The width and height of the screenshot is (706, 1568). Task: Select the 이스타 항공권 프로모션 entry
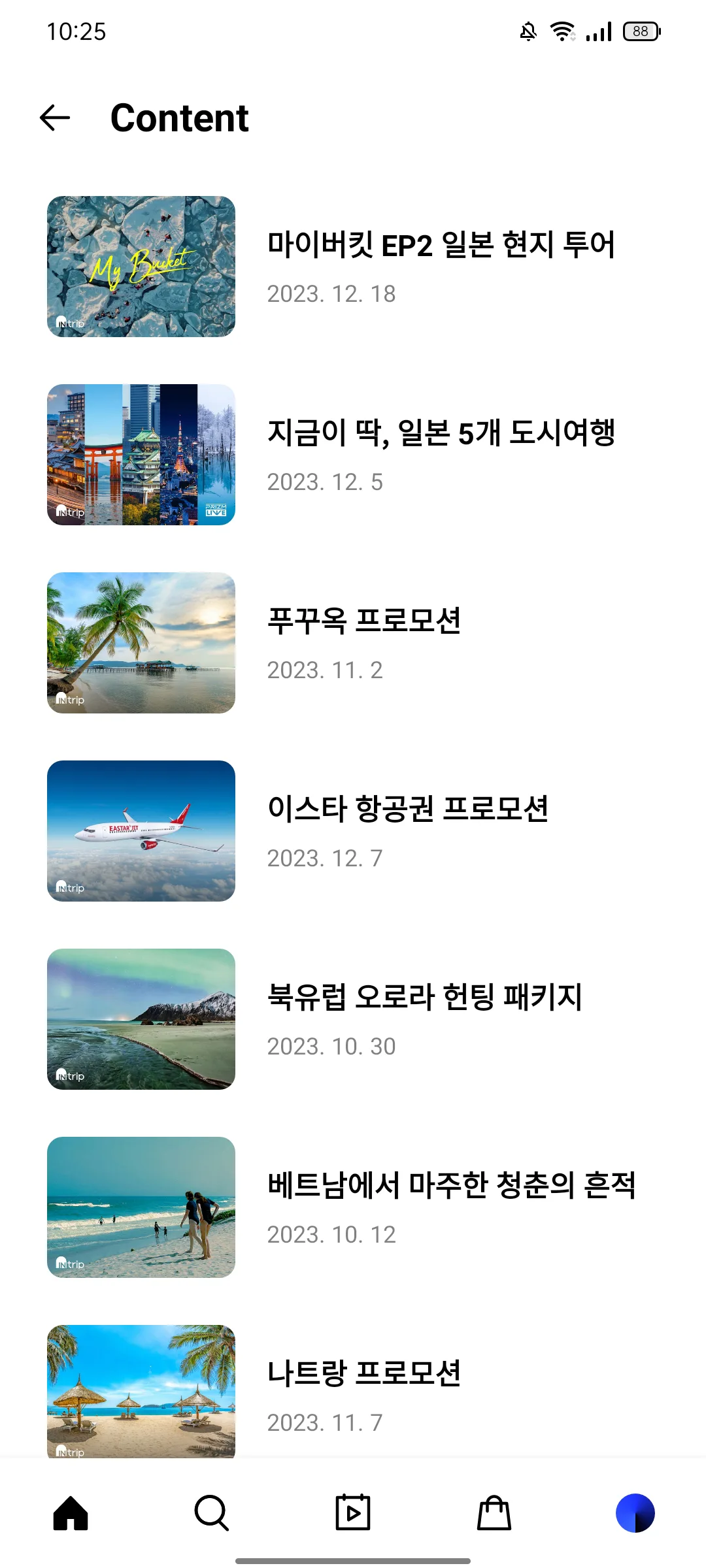coord(409,810)
